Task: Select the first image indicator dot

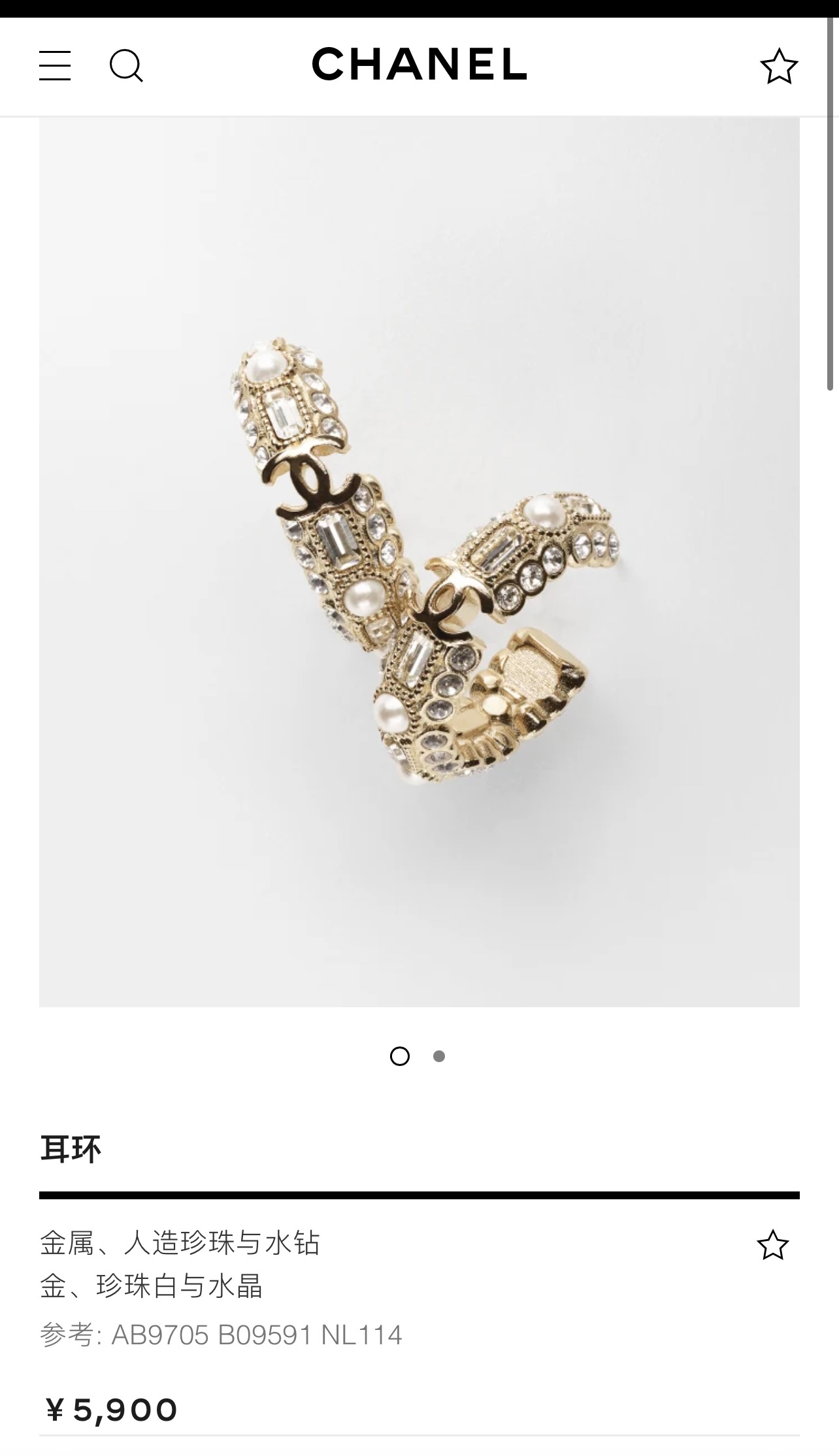Action: click(399, 1056)
